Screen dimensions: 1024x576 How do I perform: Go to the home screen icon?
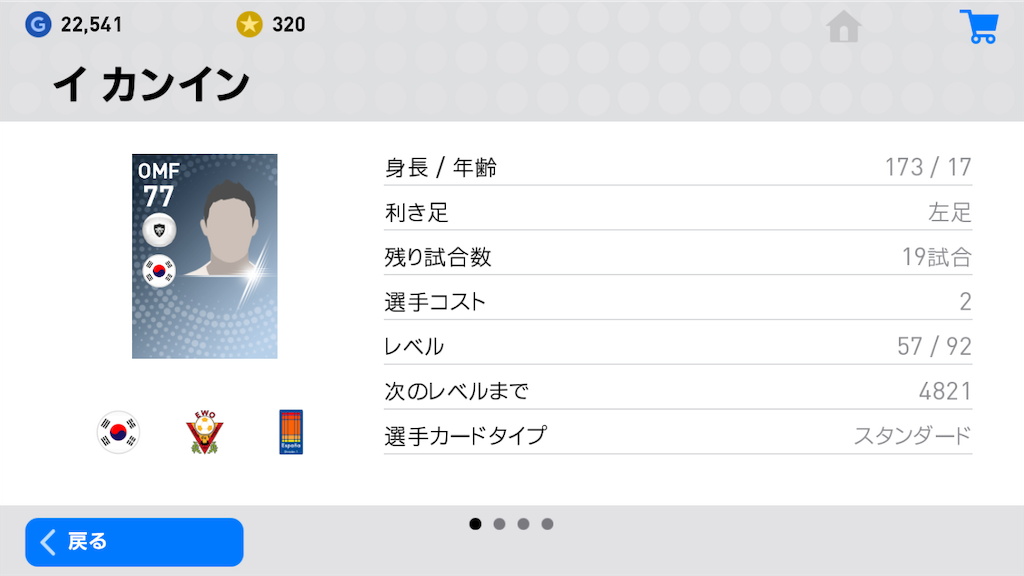(844, 27)
